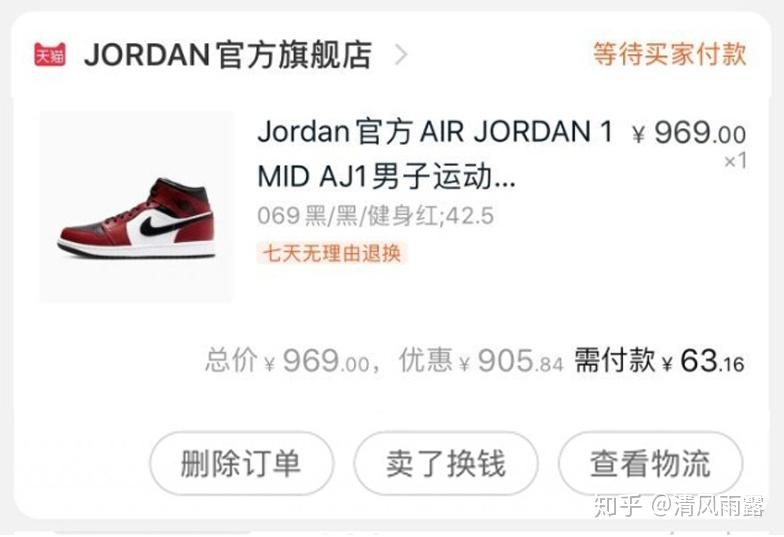The height and width of the screenshot is (537, 784).
Task: Select the 卖了换钱 button
Action: click(x=445, y=464)
